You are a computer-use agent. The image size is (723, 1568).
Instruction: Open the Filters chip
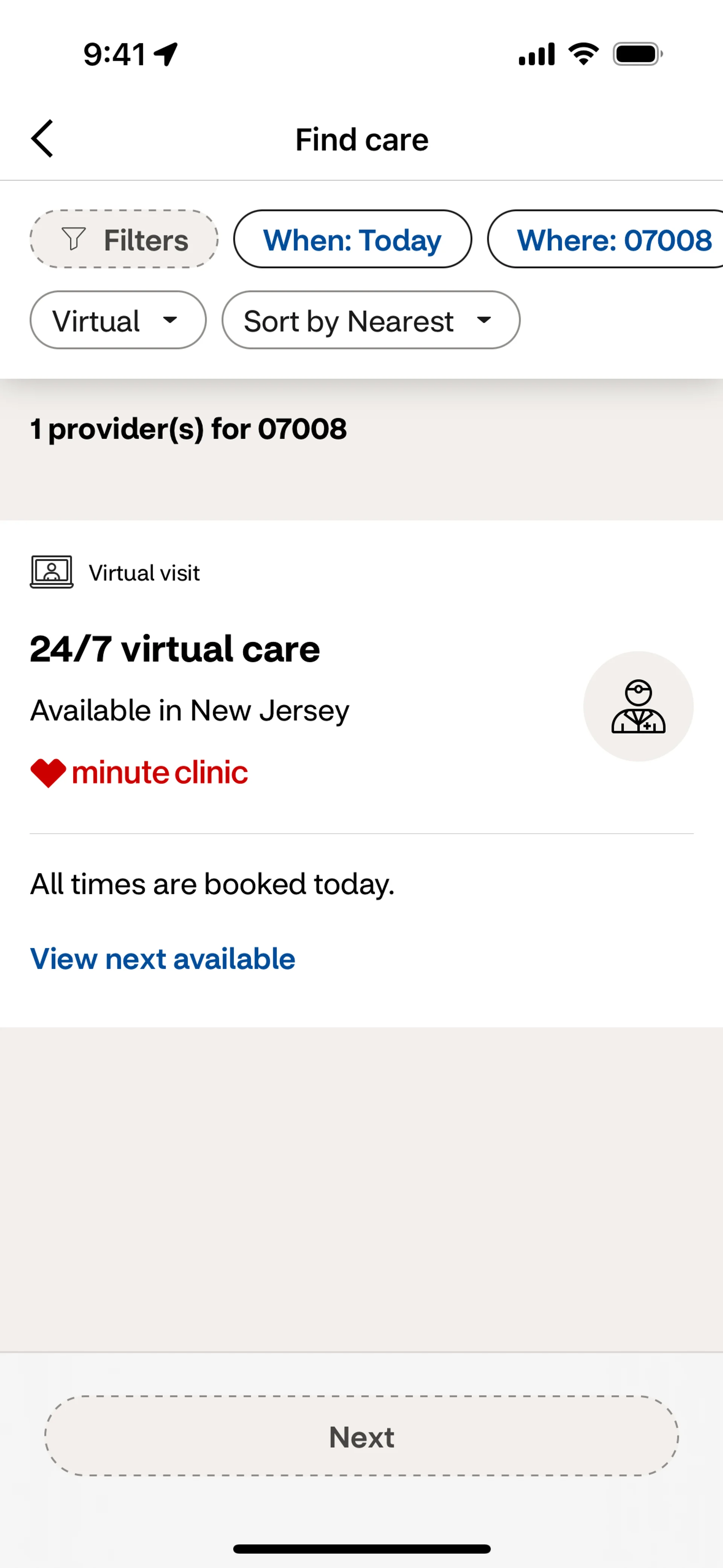(x=124, y=239)
